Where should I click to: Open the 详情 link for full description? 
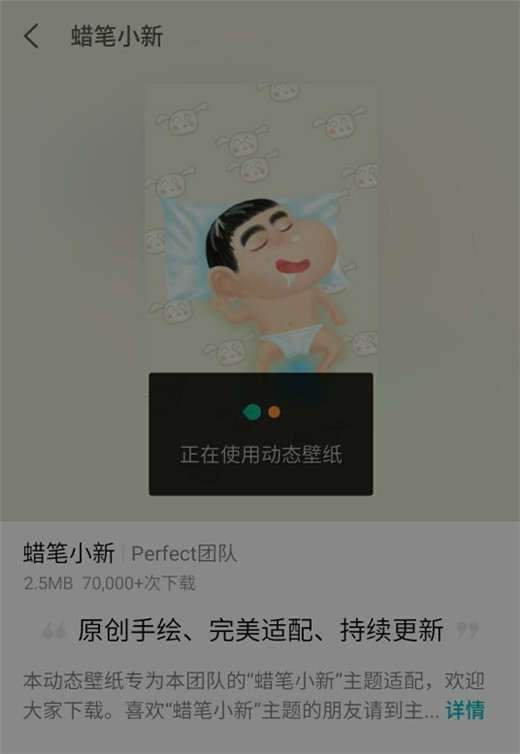[x=465, y=710]
